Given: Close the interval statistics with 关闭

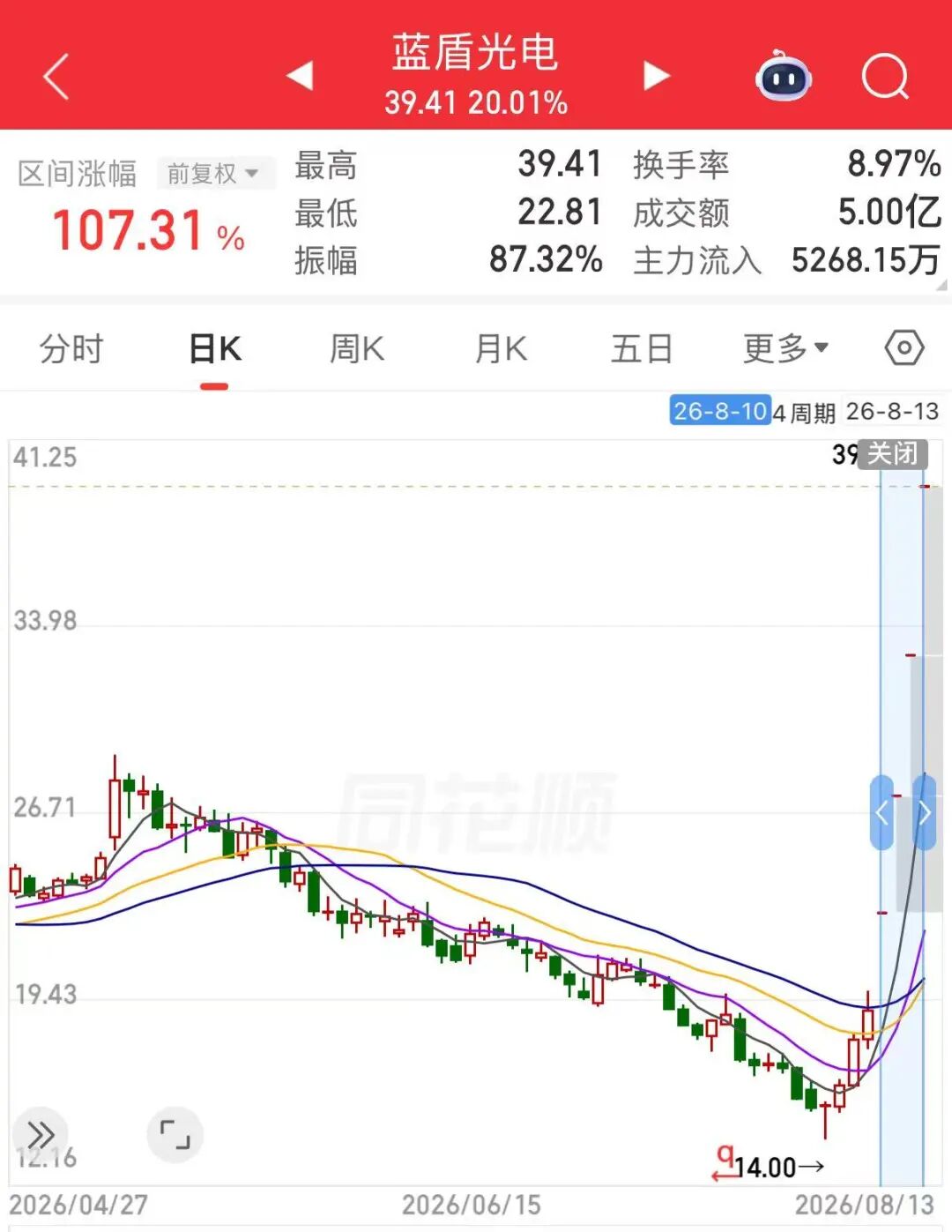Looking at the screenshot, I should pos(892,454).
